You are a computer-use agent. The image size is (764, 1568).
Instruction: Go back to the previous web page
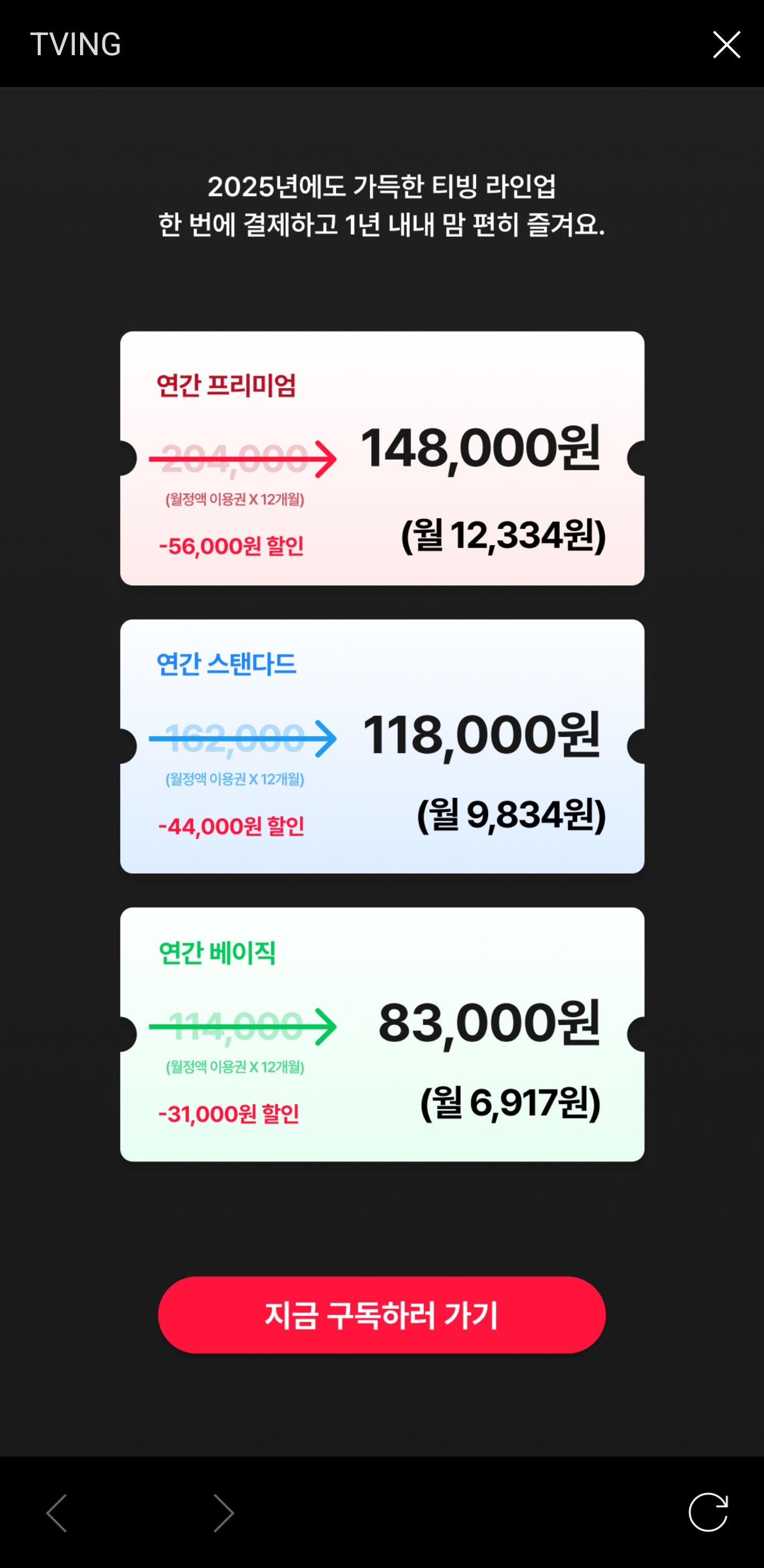[x=57, y=1513]
